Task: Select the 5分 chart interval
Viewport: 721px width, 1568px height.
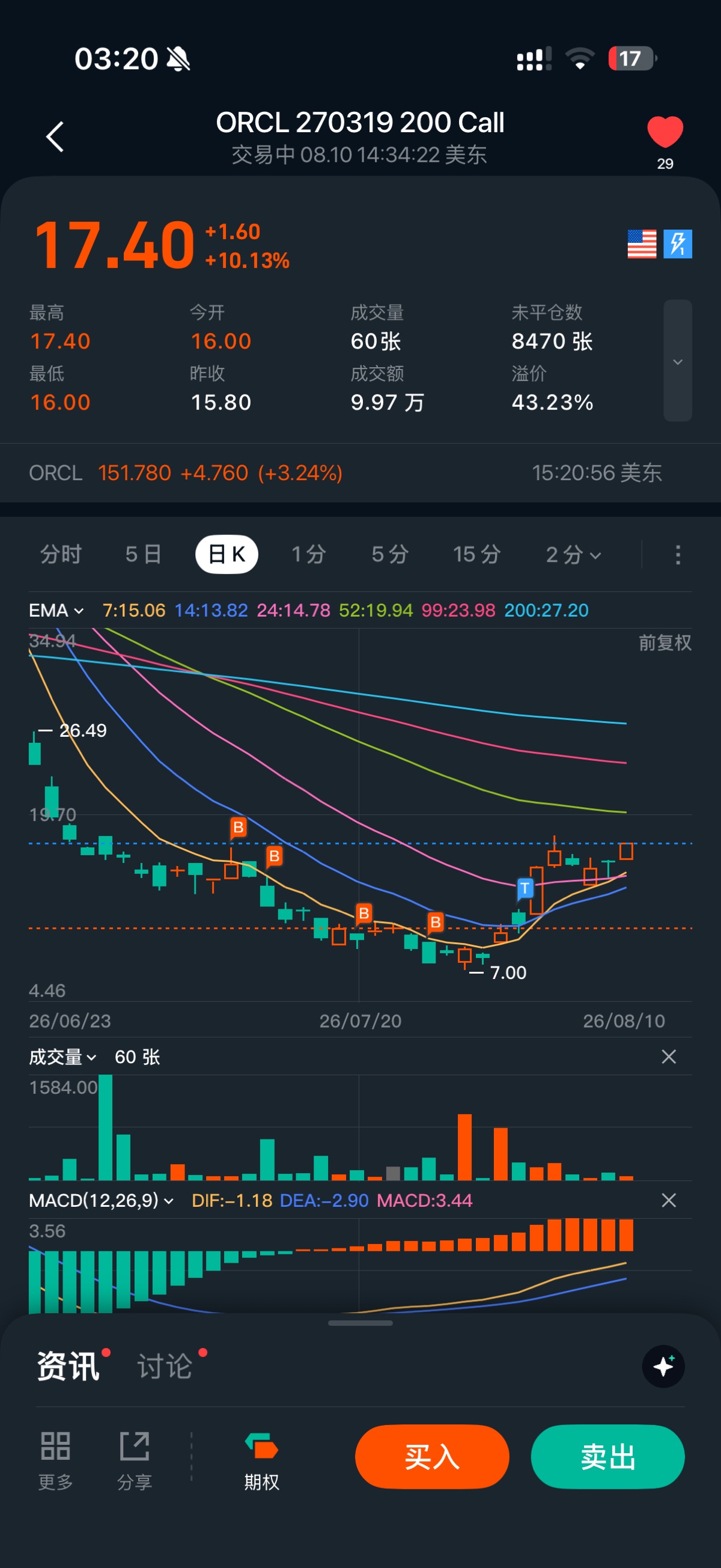Action: coord(390,555)
